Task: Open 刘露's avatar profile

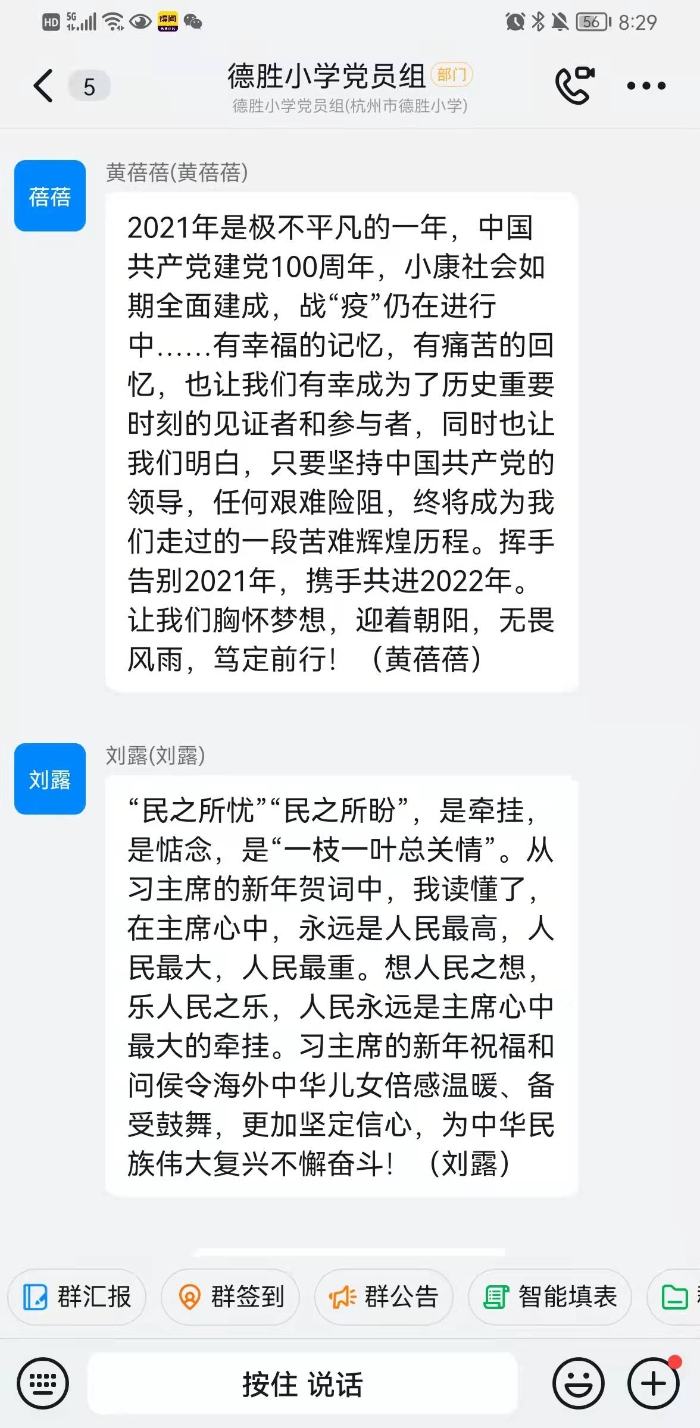Action: pos(50,779)
